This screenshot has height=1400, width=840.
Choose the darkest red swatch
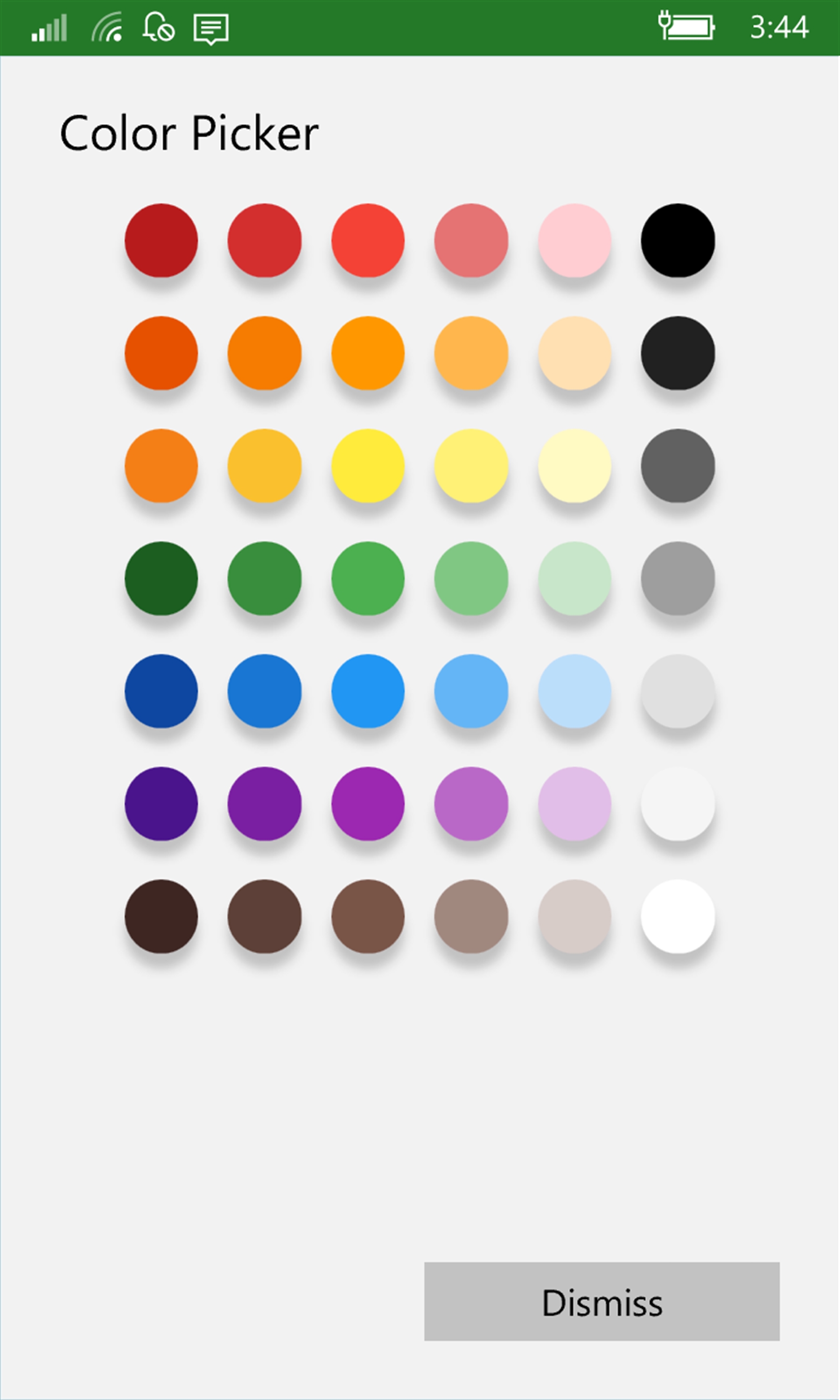coord(161,240)
